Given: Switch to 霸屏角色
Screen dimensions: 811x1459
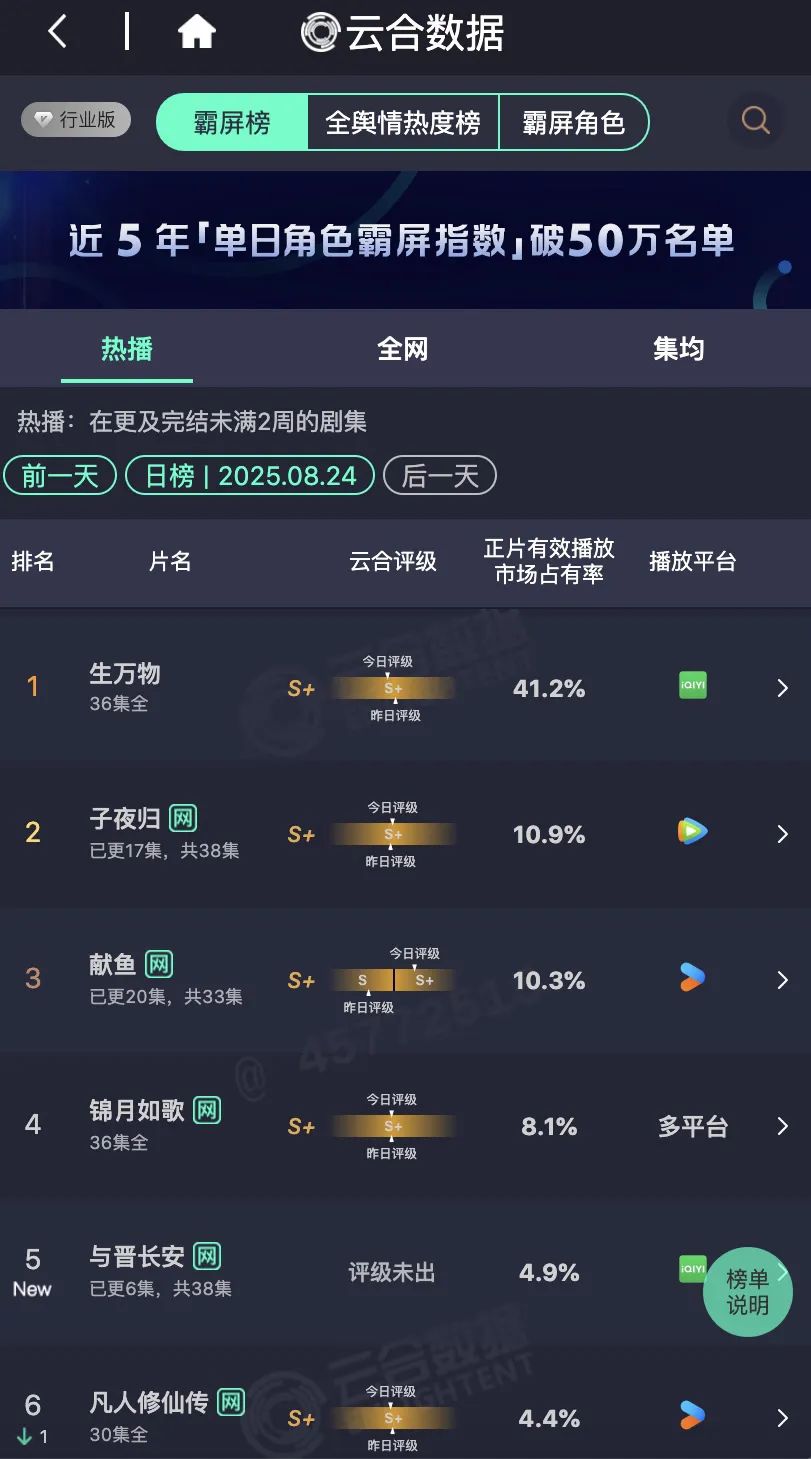Looking at the screenshot, I should [x=573, y=123].
